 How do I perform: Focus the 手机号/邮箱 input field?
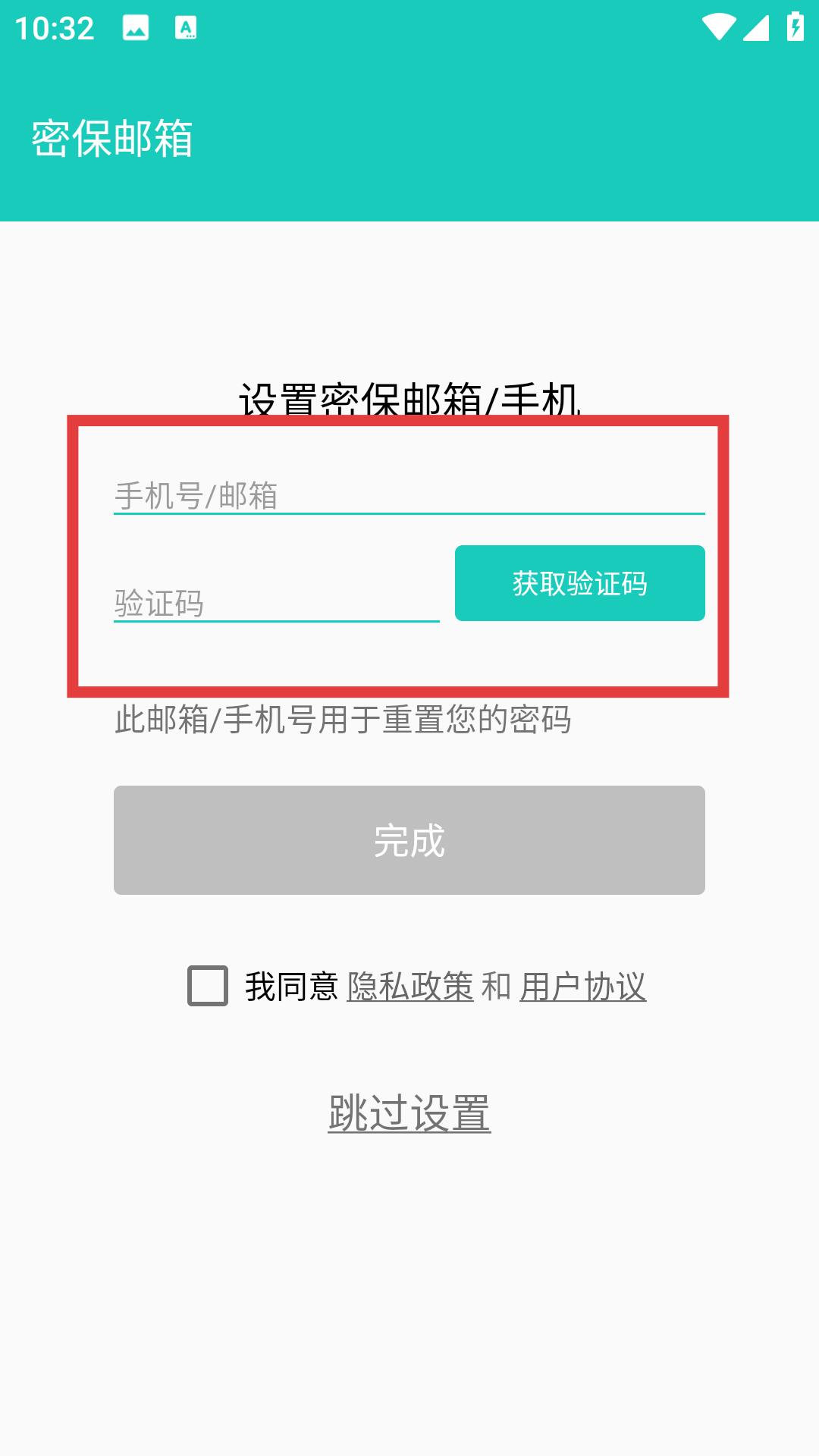tap(409, 494)
